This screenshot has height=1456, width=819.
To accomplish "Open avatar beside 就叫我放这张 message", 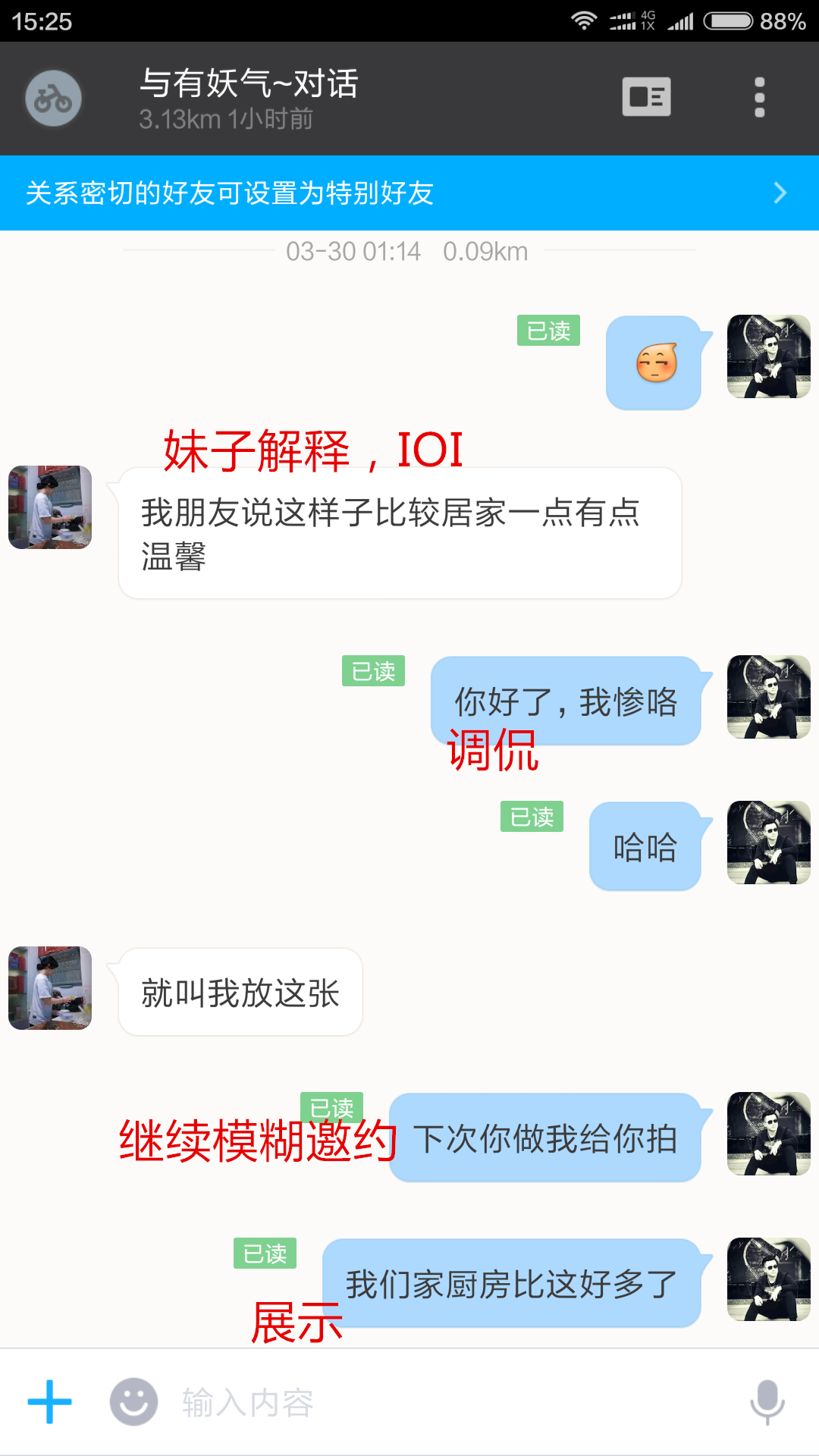I will pos(50,988).
